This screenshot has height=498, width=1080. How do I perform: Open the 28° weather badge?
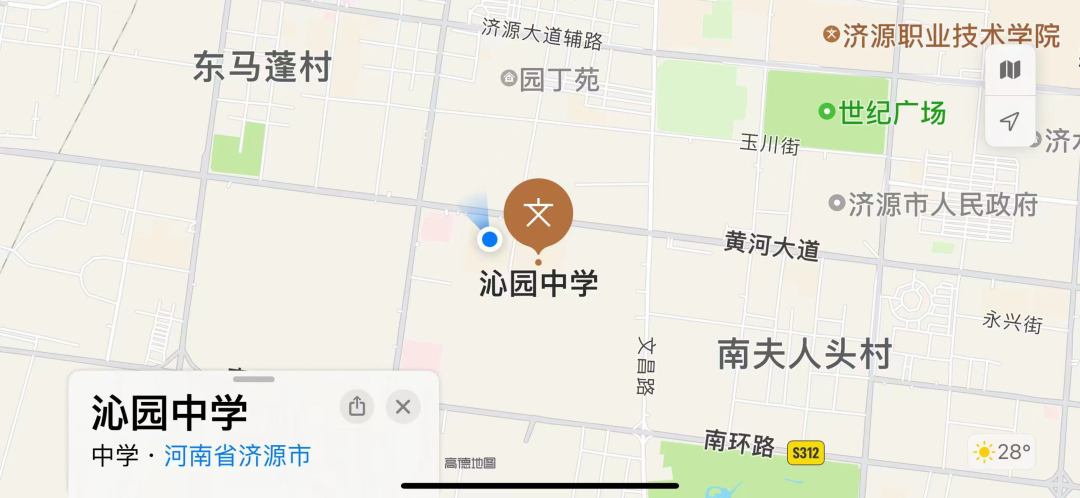(x=1003, y=452)
